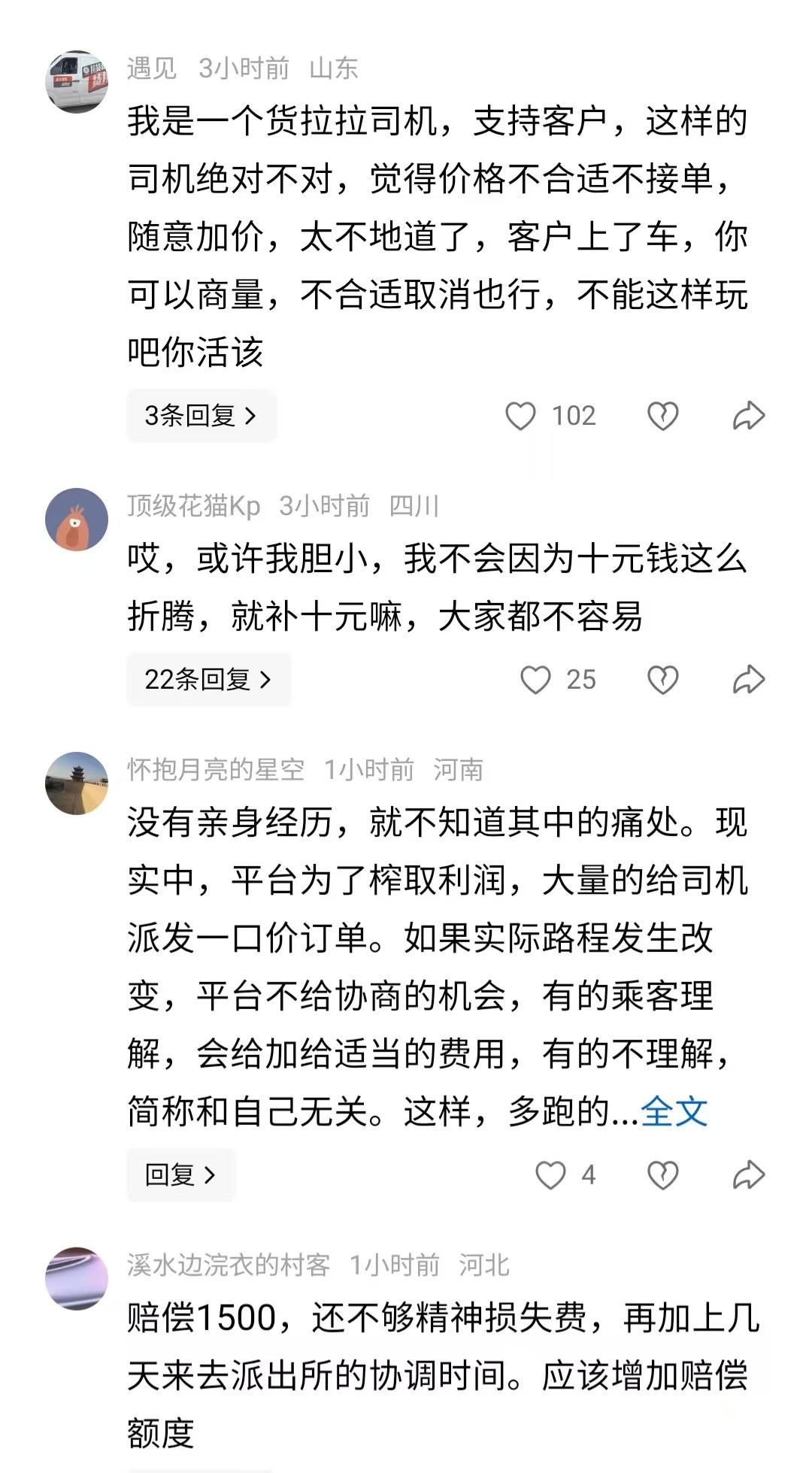Share 遇见's comment

[x=748, y=416]
